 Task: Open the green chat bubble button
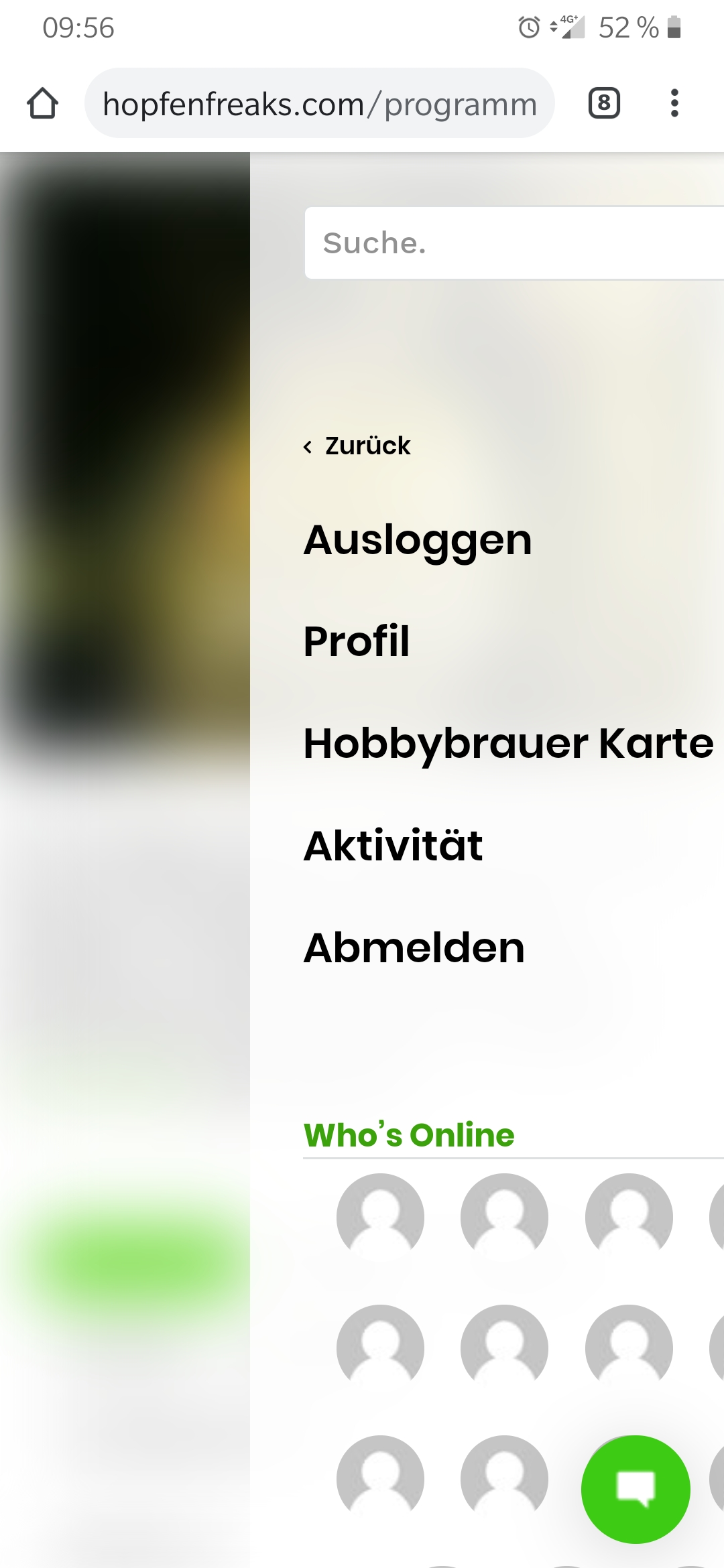pos(635,1489)
